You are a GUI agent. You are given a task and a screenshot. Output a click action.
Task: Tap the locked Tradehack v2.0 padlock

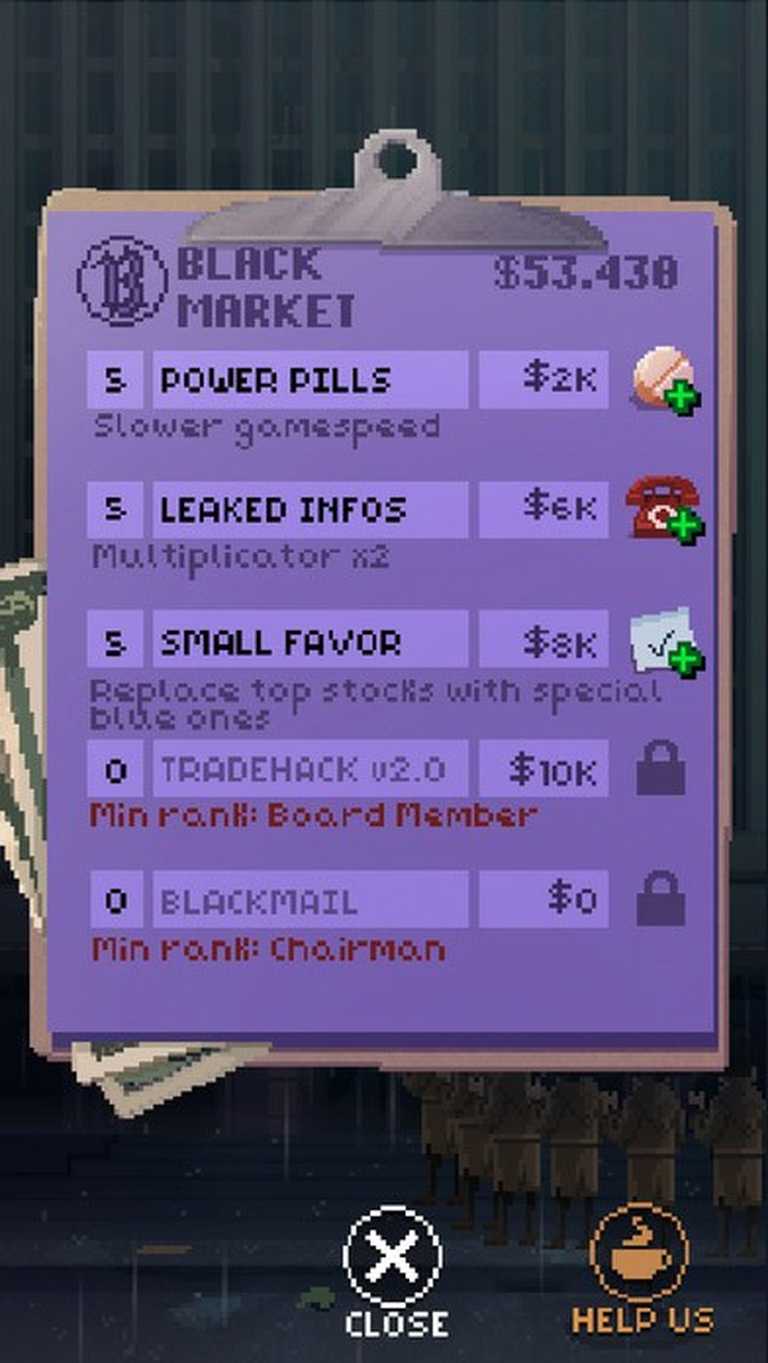pyautogui.click(x=661, y=769)
